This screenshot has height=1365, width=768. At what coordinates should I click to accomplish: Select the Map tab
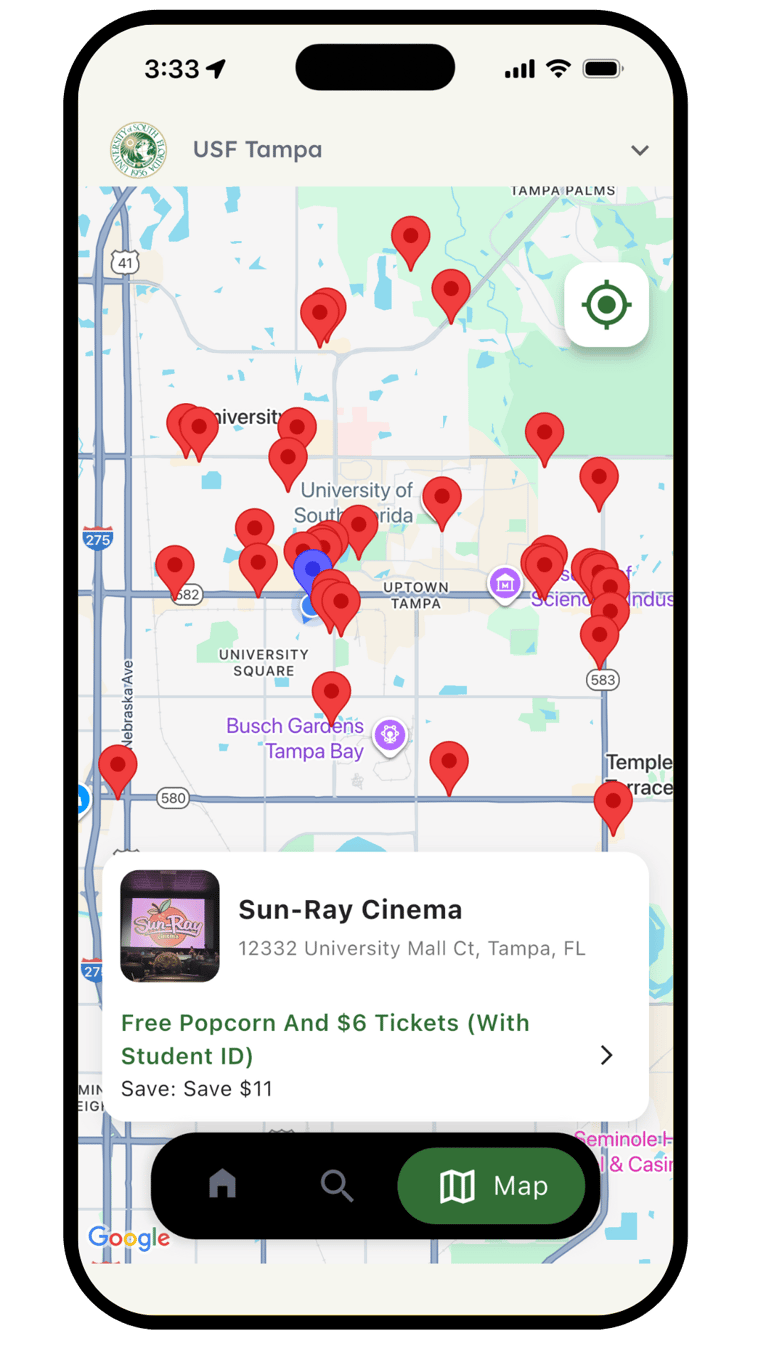pos(492,1186)
